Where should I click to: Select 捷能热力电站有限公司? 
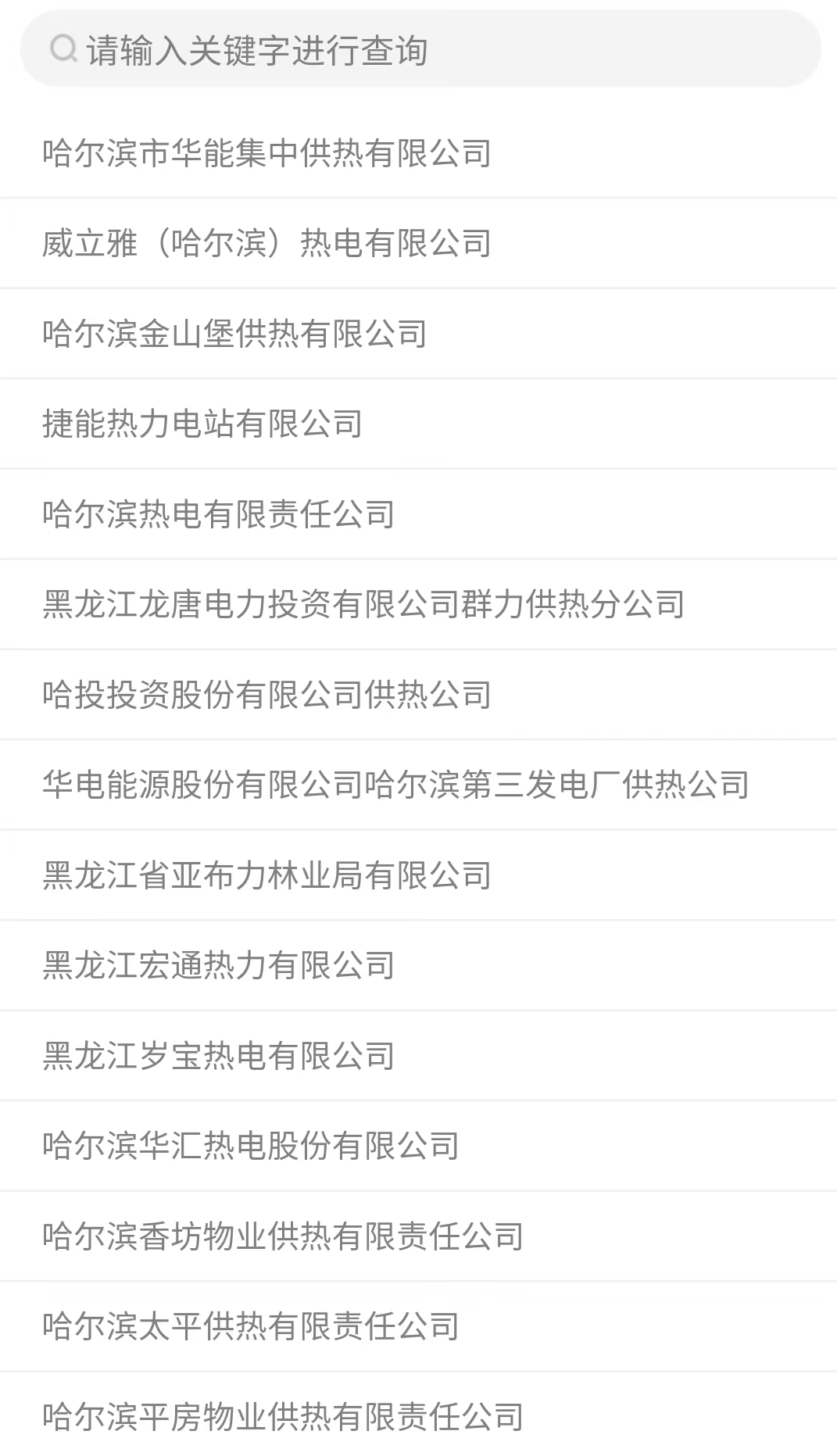pyautogui.click(x=202, y=424)
